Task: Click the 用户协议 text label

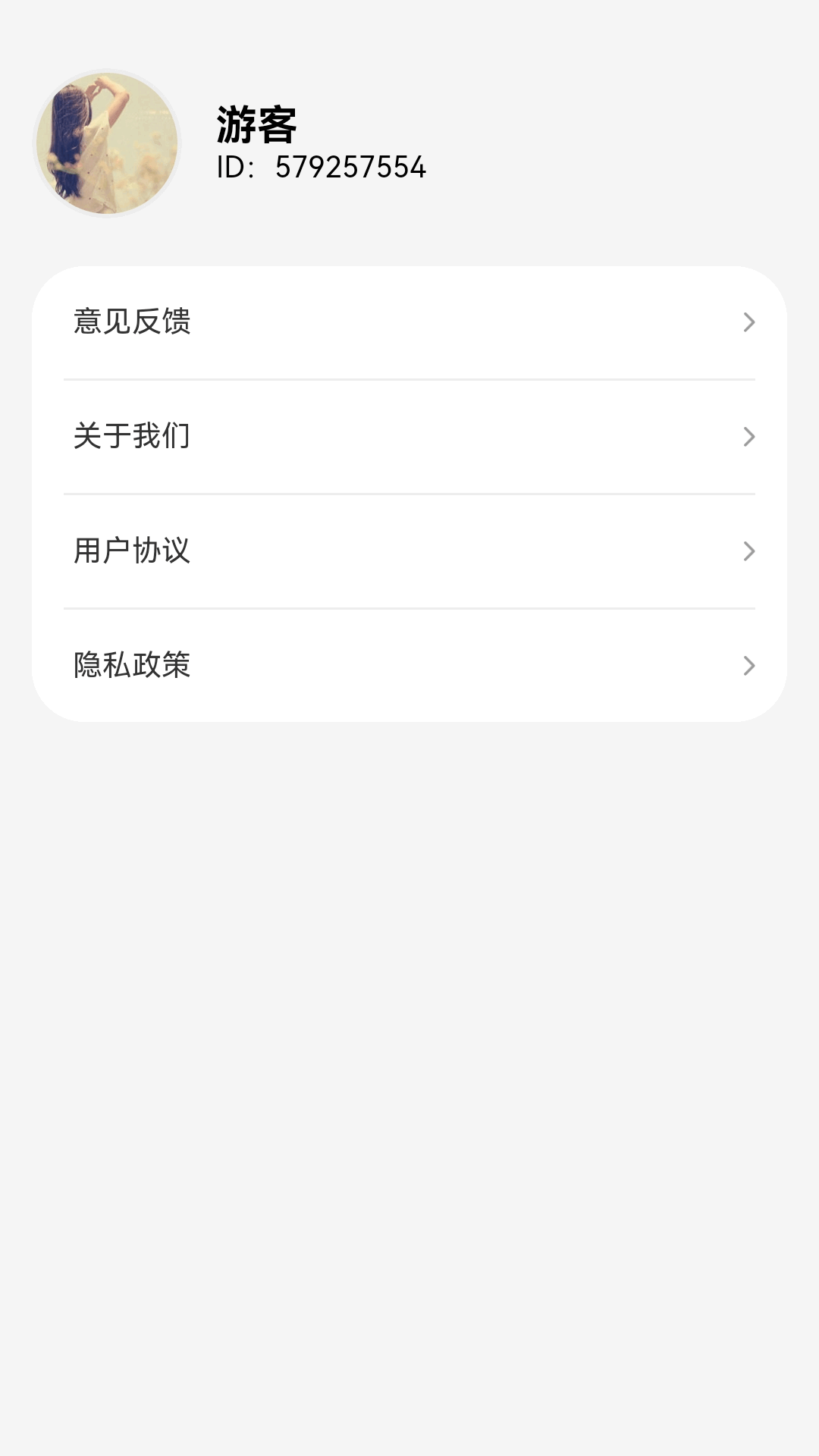Action: (x=133, y=552)
